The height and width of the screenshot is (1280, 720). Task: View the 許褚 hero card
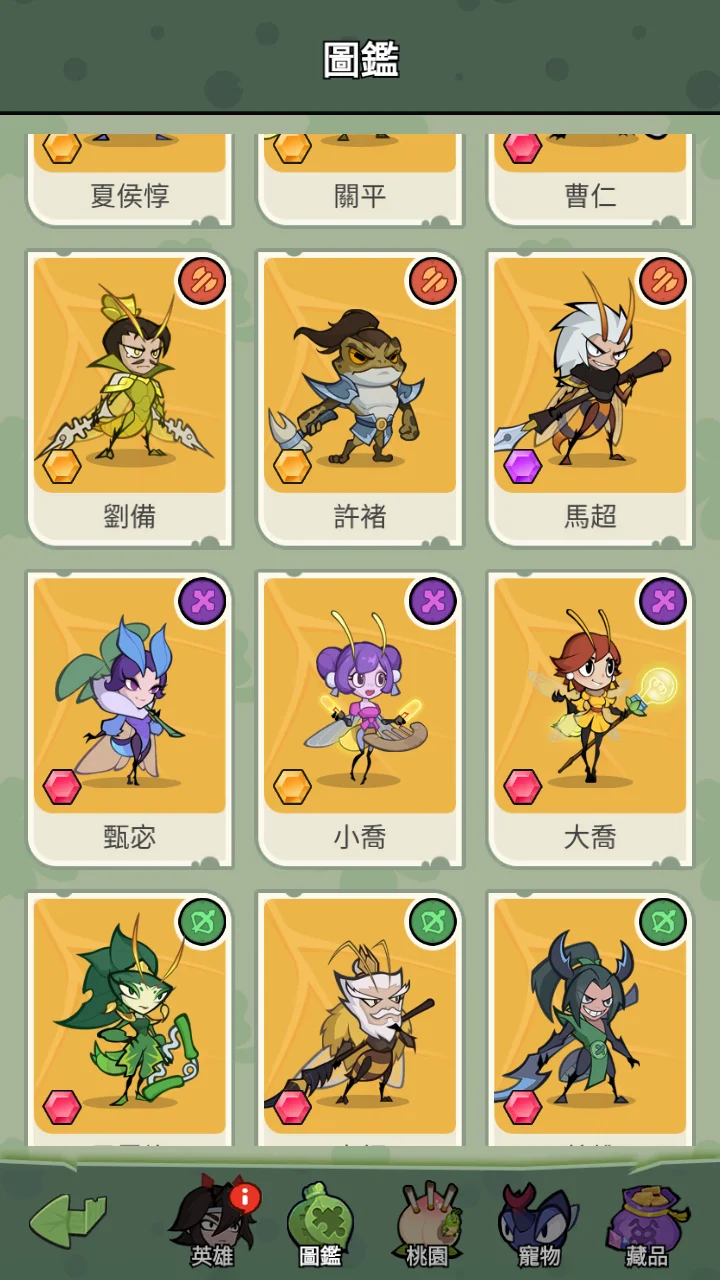(360, 398)
